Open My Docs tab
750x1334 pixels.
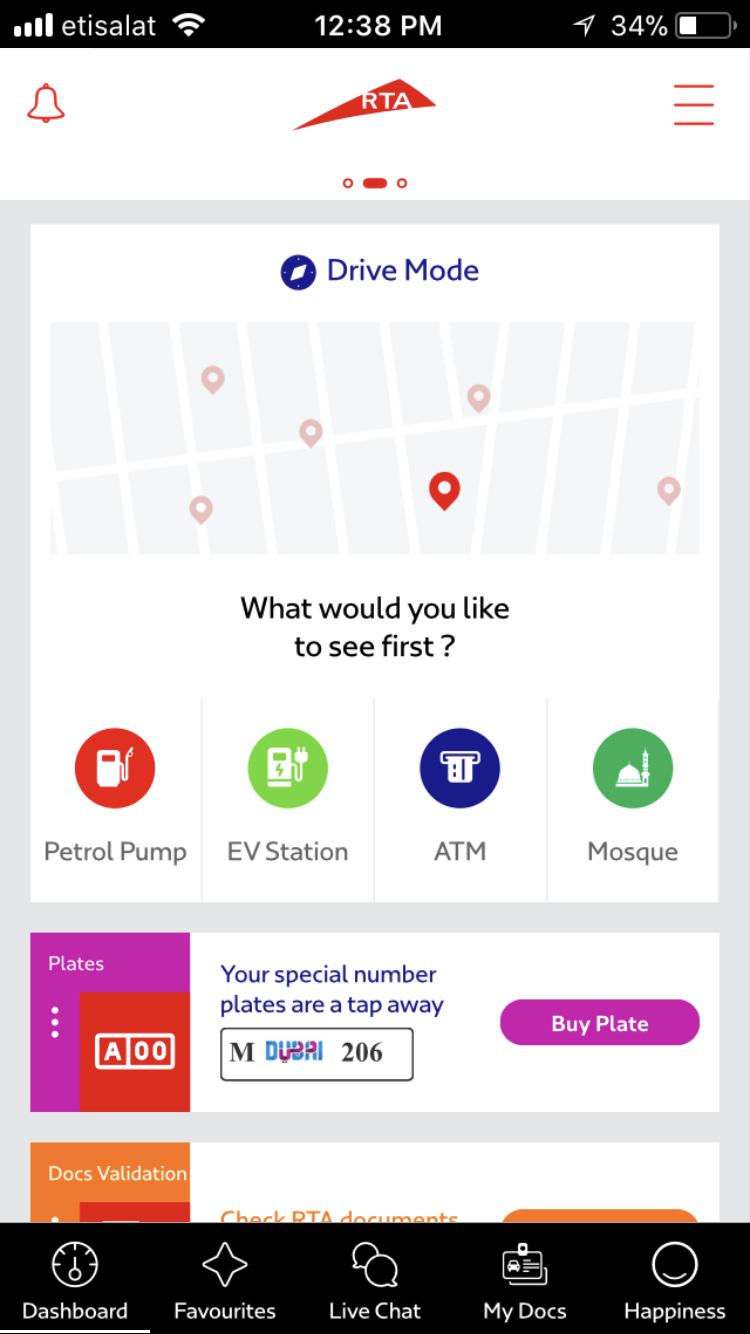coord(525,1281)
